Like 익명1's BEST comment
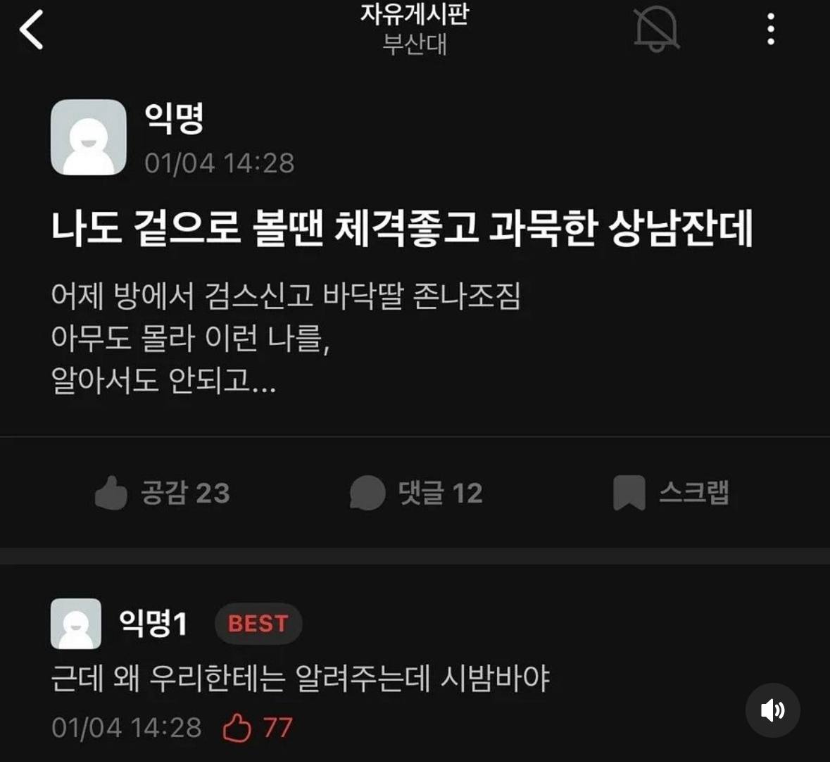This screenshot has height=762, width=830. pyautogui.click(x=238, y=727)
